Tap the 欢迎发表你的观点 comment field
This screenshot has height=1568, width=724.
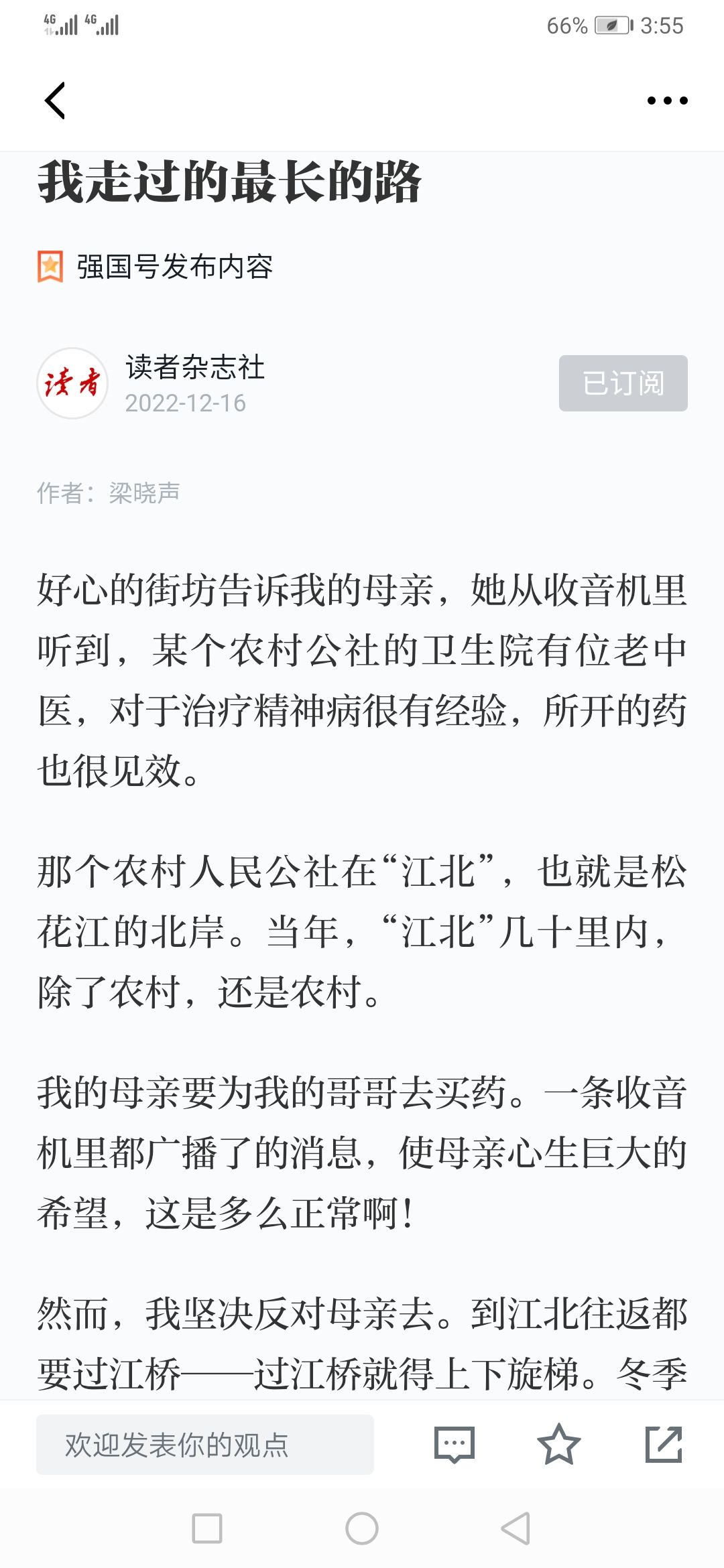[x=205, y=1445]
